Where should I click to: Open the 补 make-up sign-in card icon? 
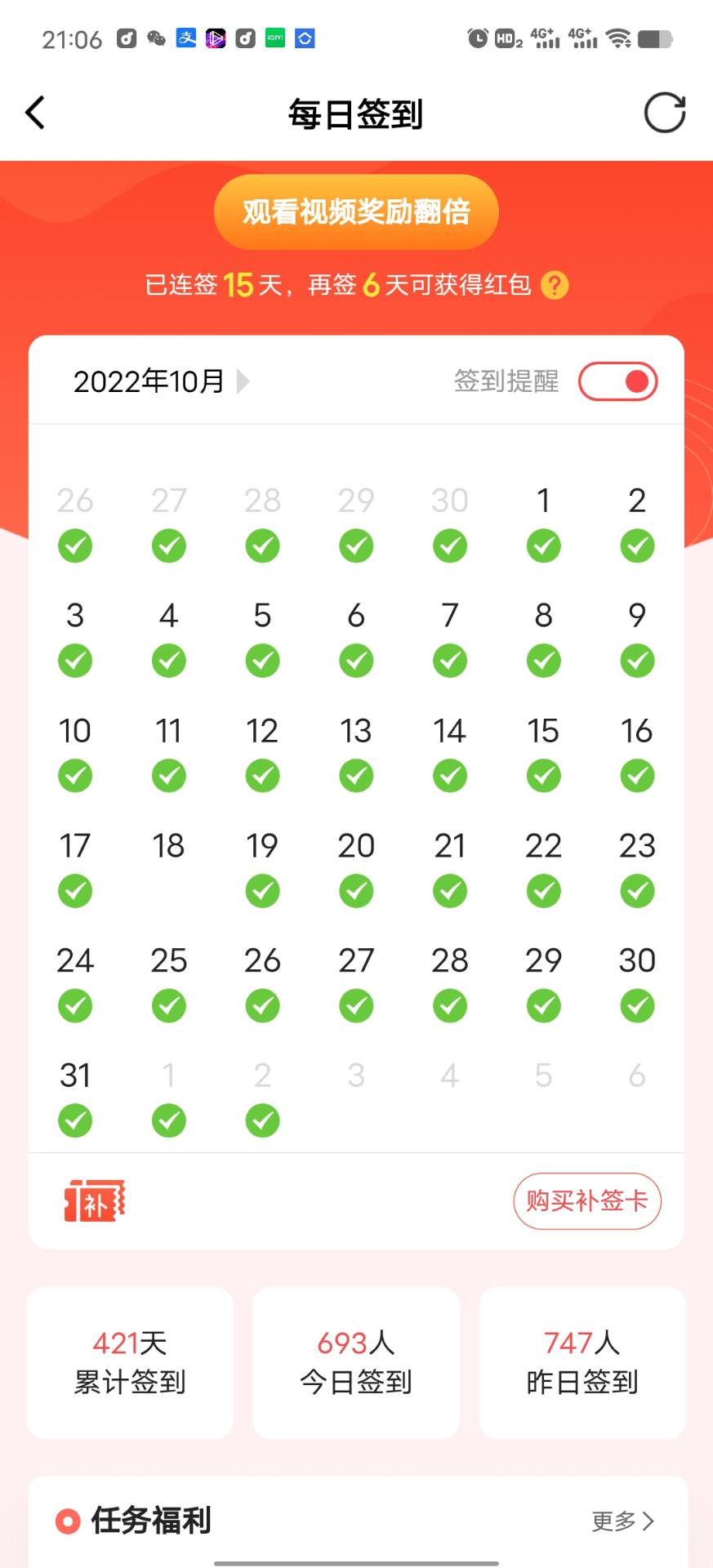click(x=95, y=1200)
